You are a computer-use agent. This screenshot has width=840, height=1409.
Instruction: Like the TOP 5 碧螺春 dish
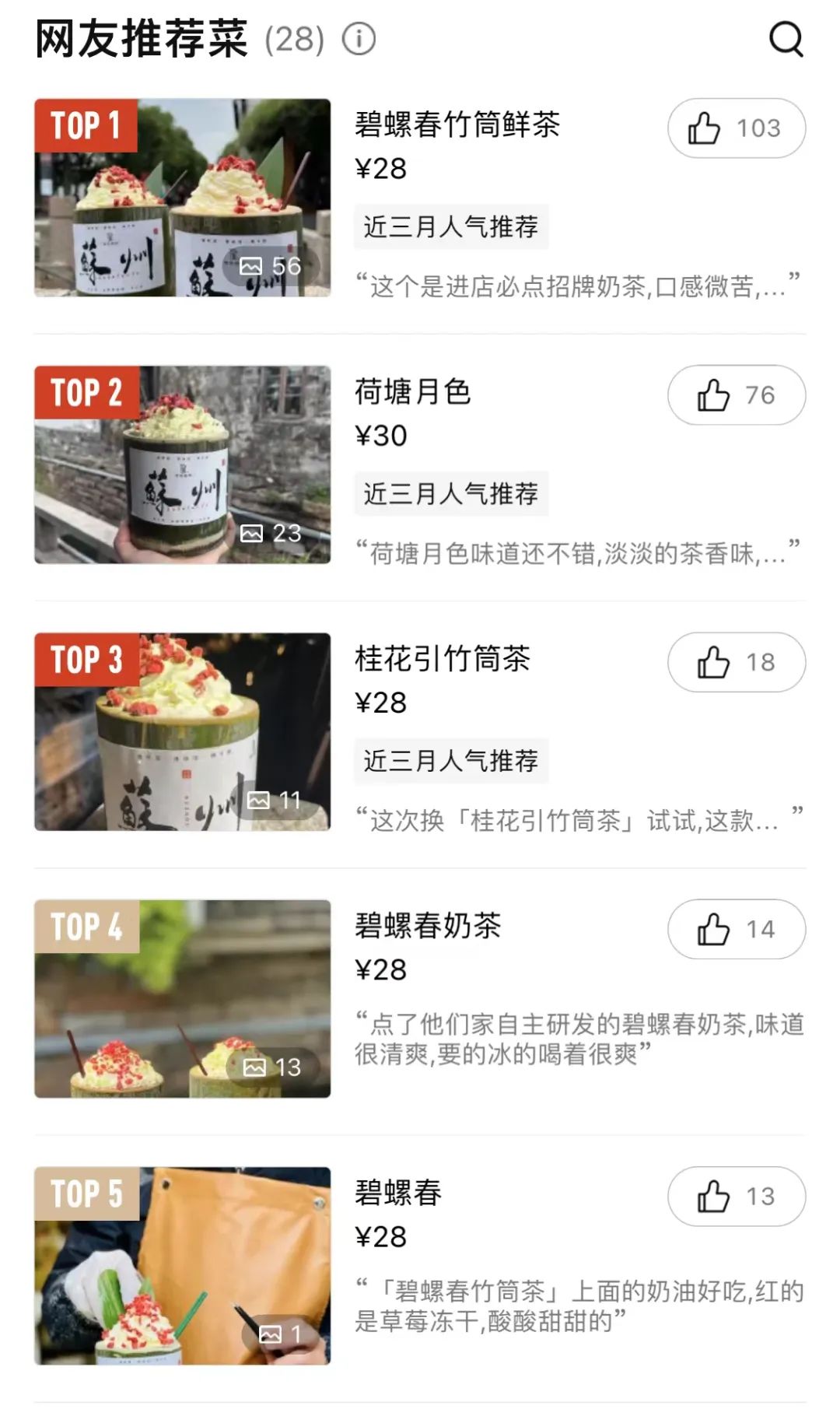tap(736, 1196)
